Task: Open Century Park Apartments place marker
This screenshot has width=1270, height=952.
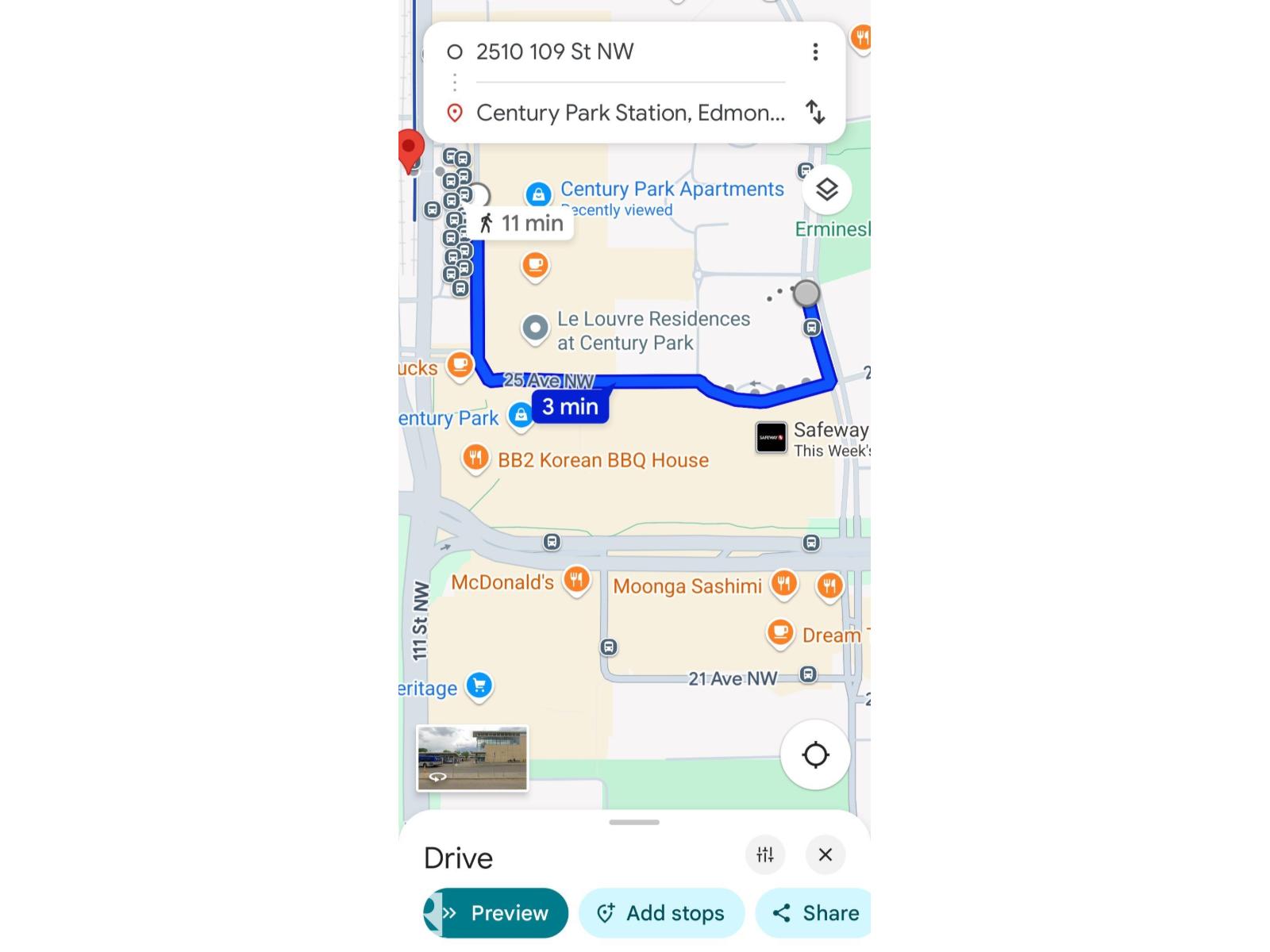Action: click(x=538, y=194)
